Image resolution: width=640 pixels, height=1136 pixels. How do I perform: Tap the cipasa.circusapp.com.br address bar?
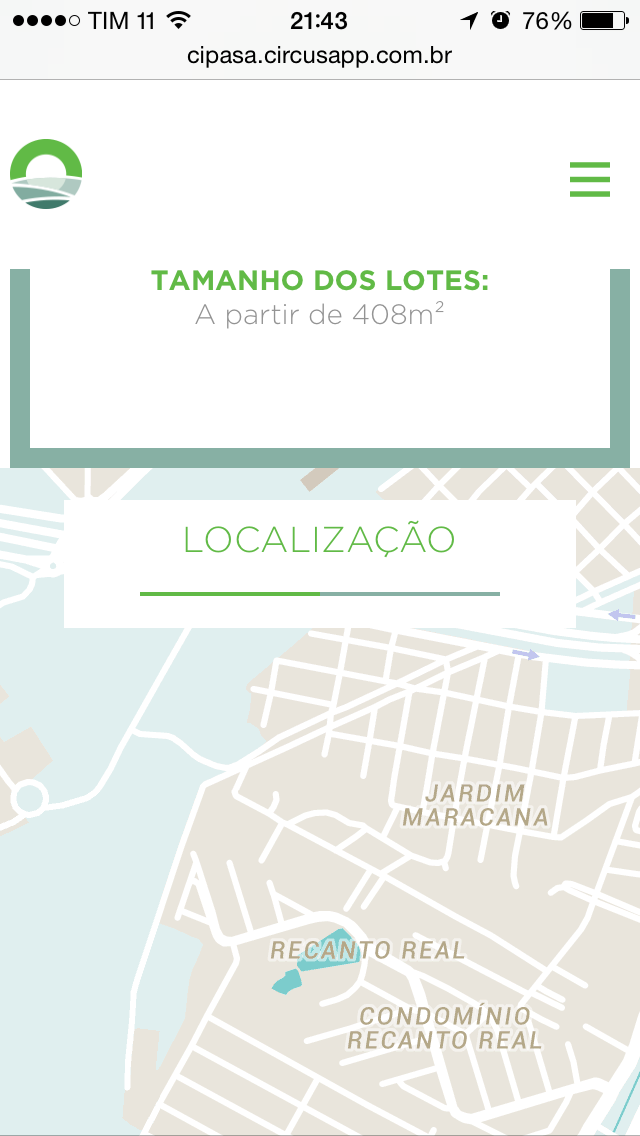pyautogui.click(x=320, y=56)
